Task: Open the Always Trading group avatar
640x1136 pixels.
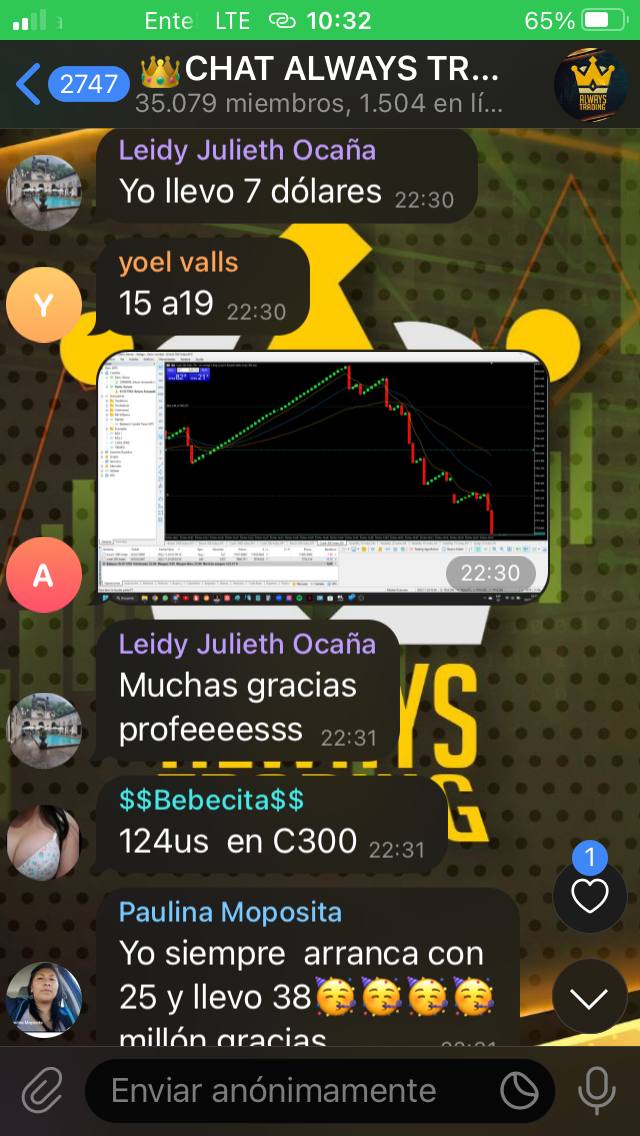Action: click(x=597, y=84)
